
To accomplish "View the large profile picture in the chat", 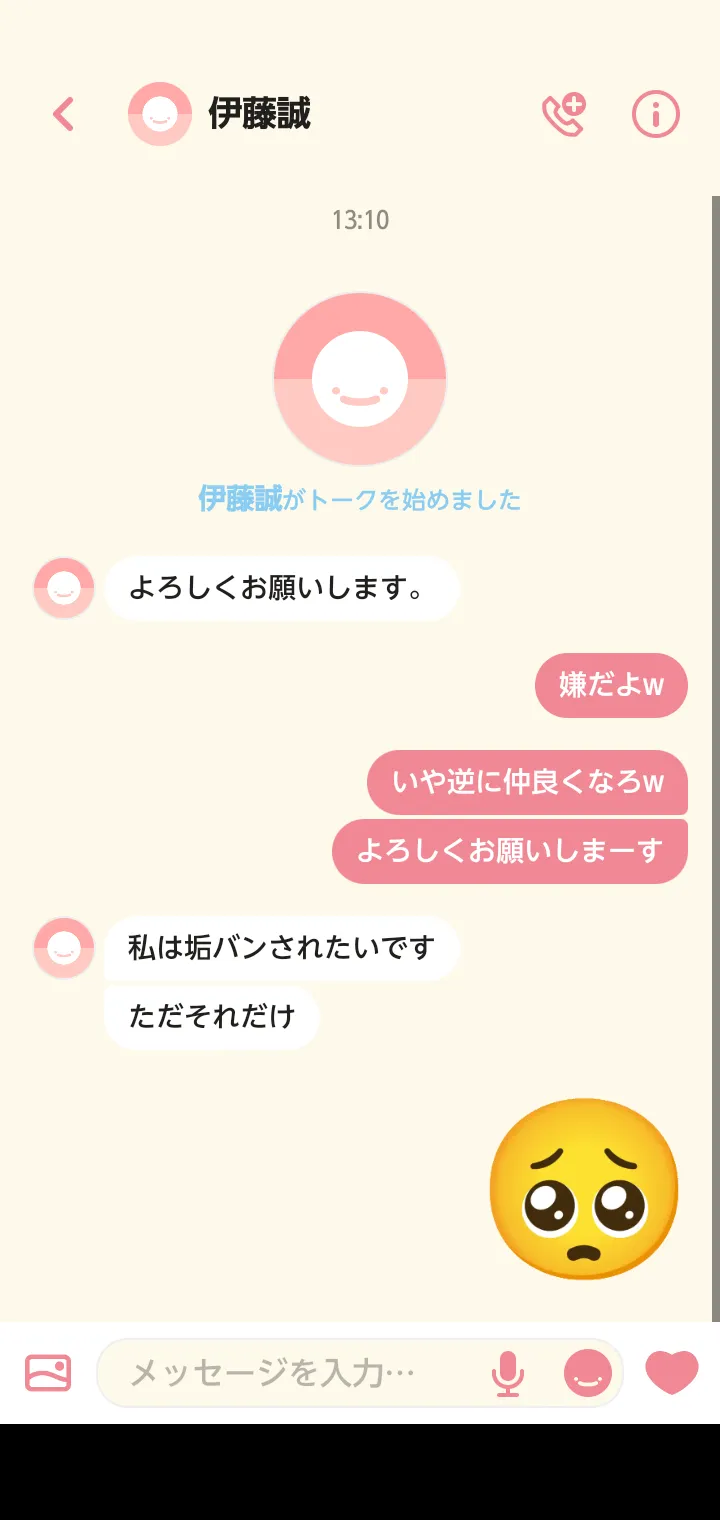I will click(x=360, y=379).
